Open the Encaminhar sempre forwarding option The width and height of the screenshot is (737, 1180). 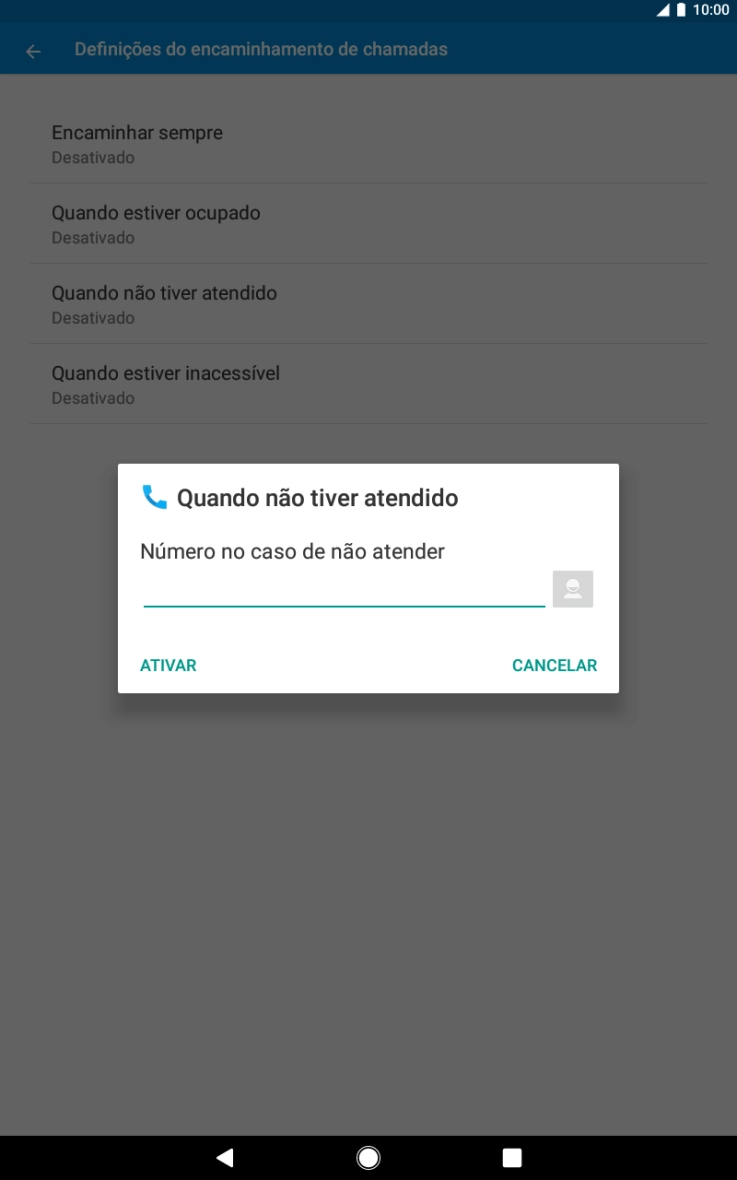click(x=368, y=143)
